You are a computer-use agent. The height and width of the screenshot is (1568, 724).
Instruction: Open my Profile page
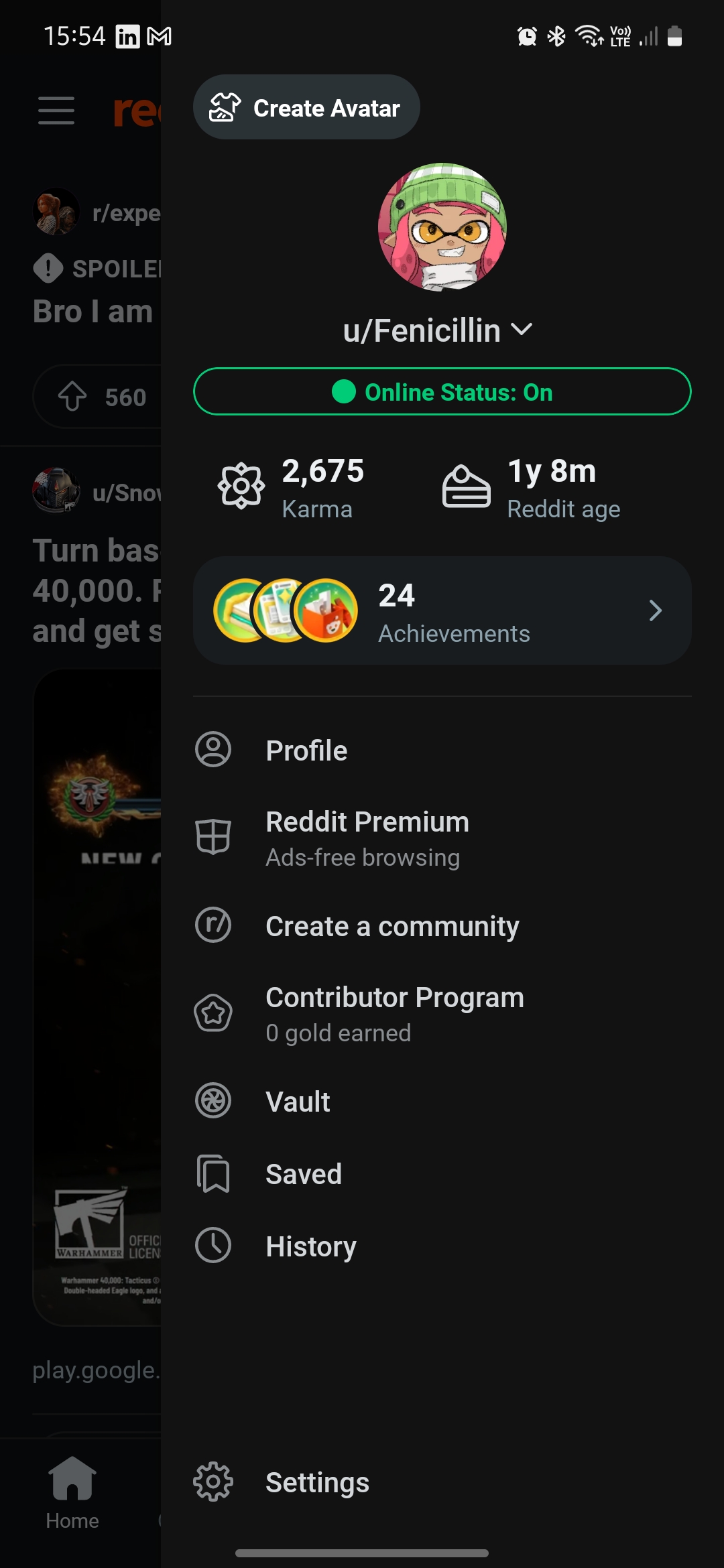[306, 750]
